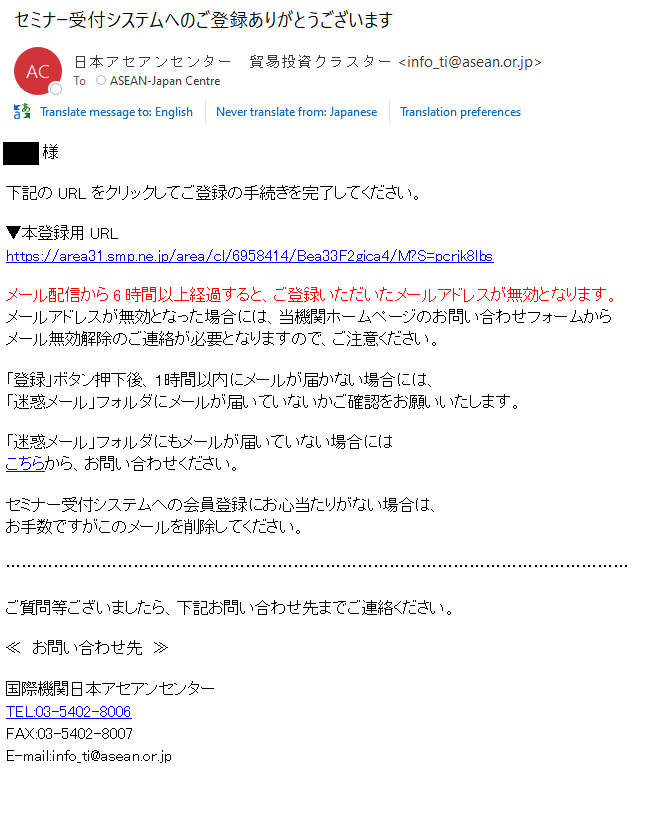Viewport: 666px width, 813px height.
Task: Translate message to English
Action: [x=116, y=112]
